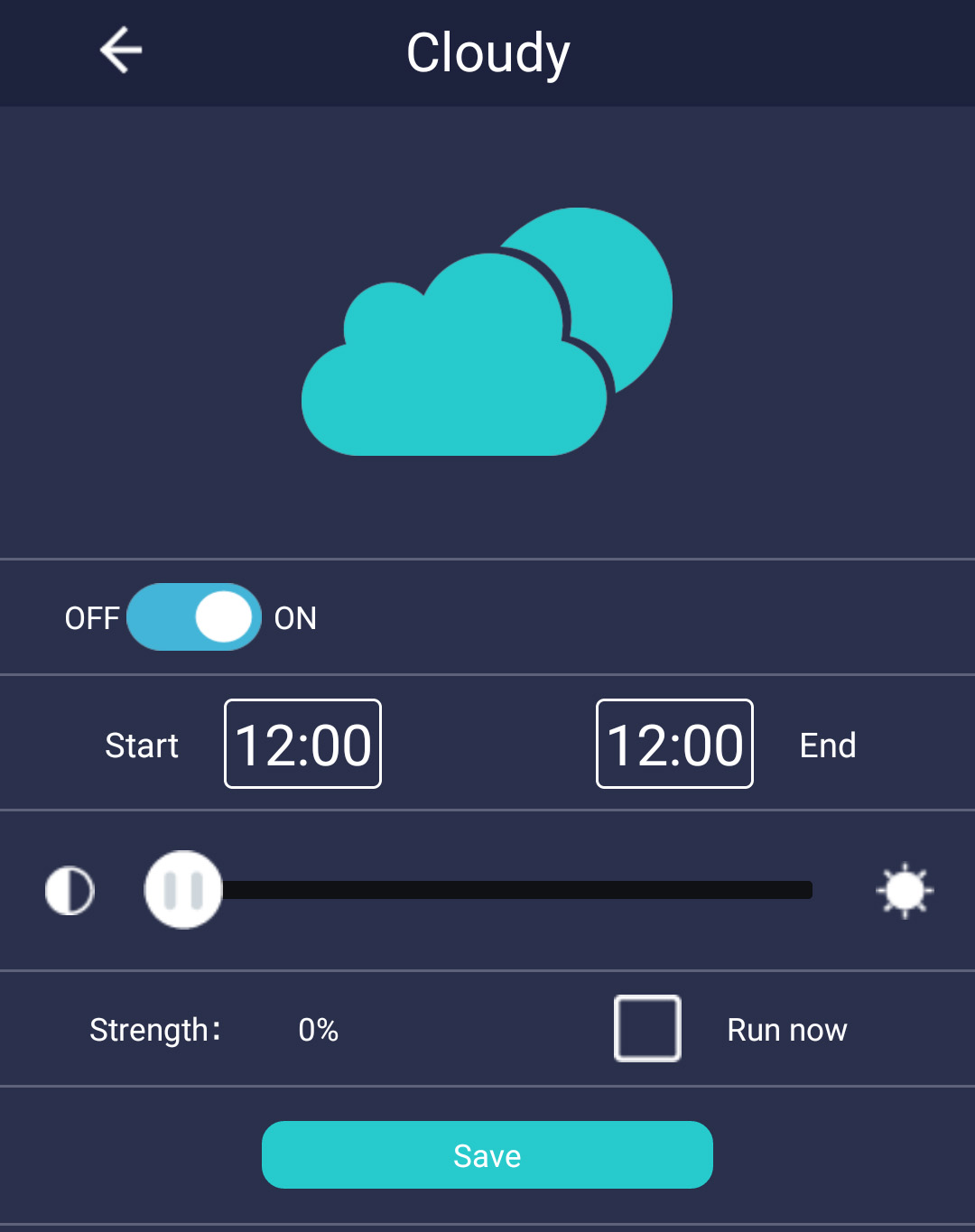Open the End time picker

tap(674, 744)
